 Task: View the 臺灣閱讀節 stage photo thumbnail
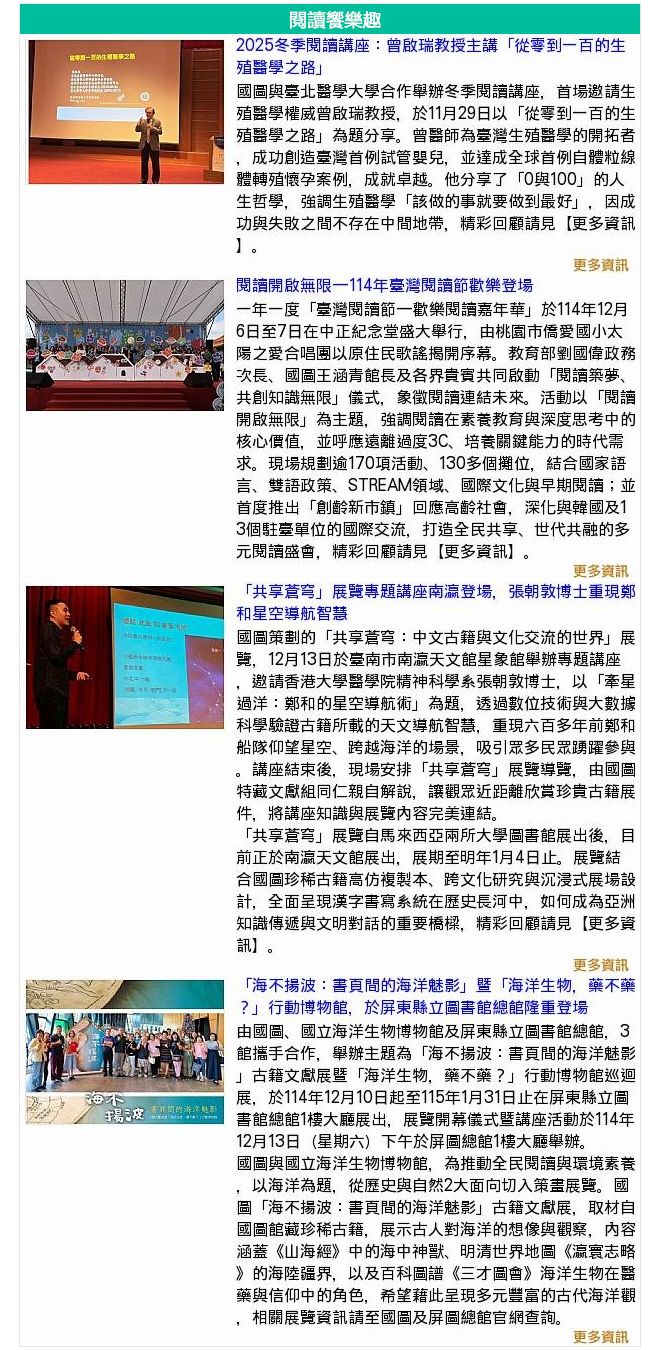click(125, 333)
